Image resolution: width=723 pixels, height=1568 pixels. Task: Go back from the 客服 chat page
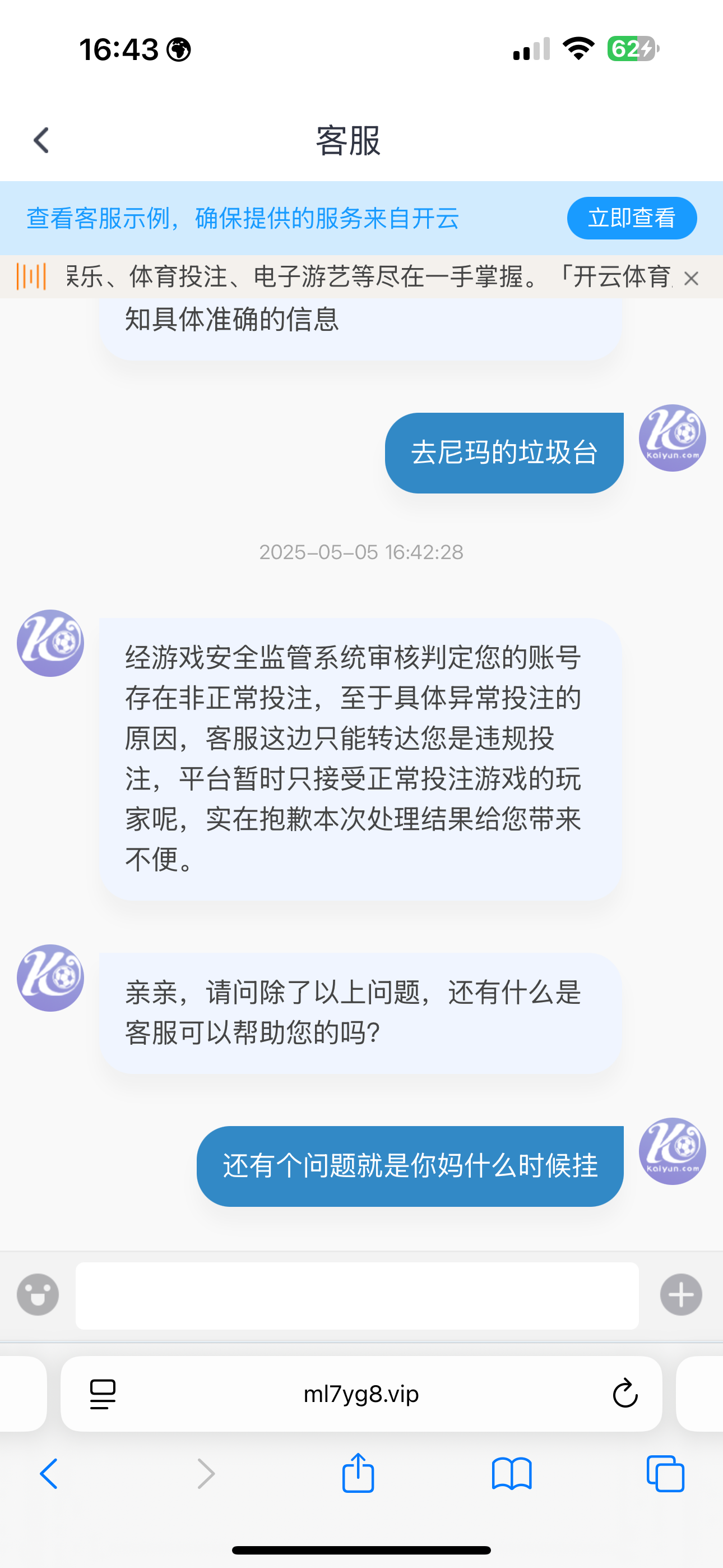pos(41,141)
